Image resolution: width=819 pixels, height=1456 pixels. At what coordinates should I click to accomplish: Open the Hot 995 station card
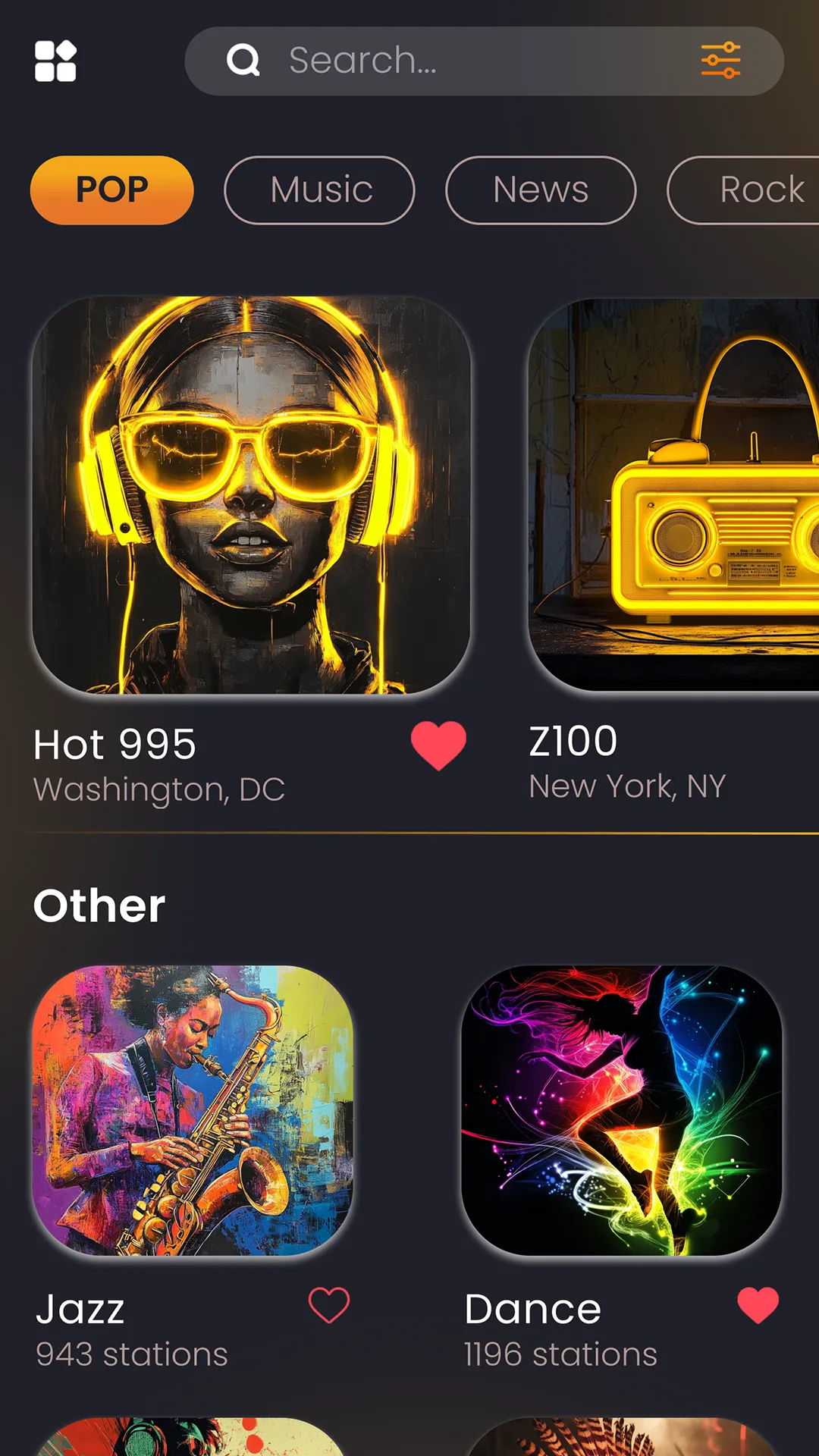click(251, 494)
